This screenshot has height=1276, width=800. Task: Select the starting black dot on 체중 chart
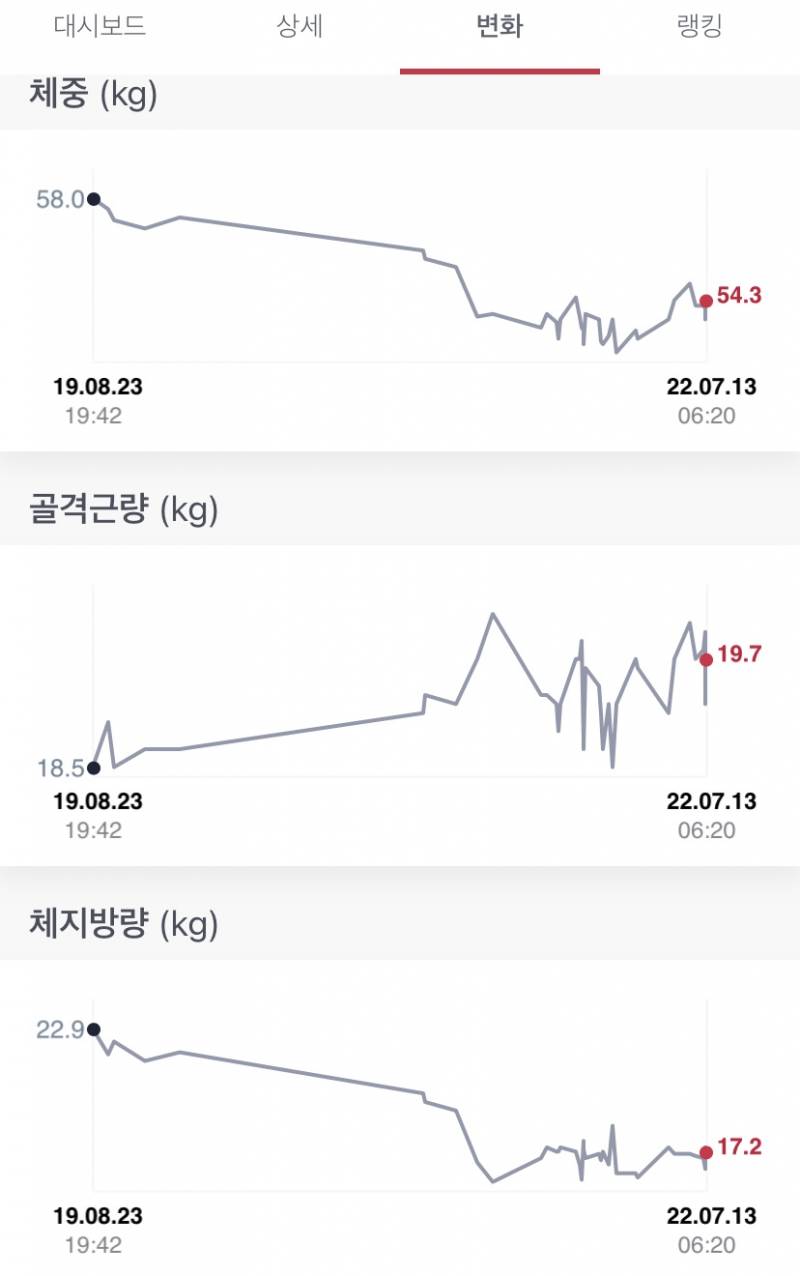point(93,201)
